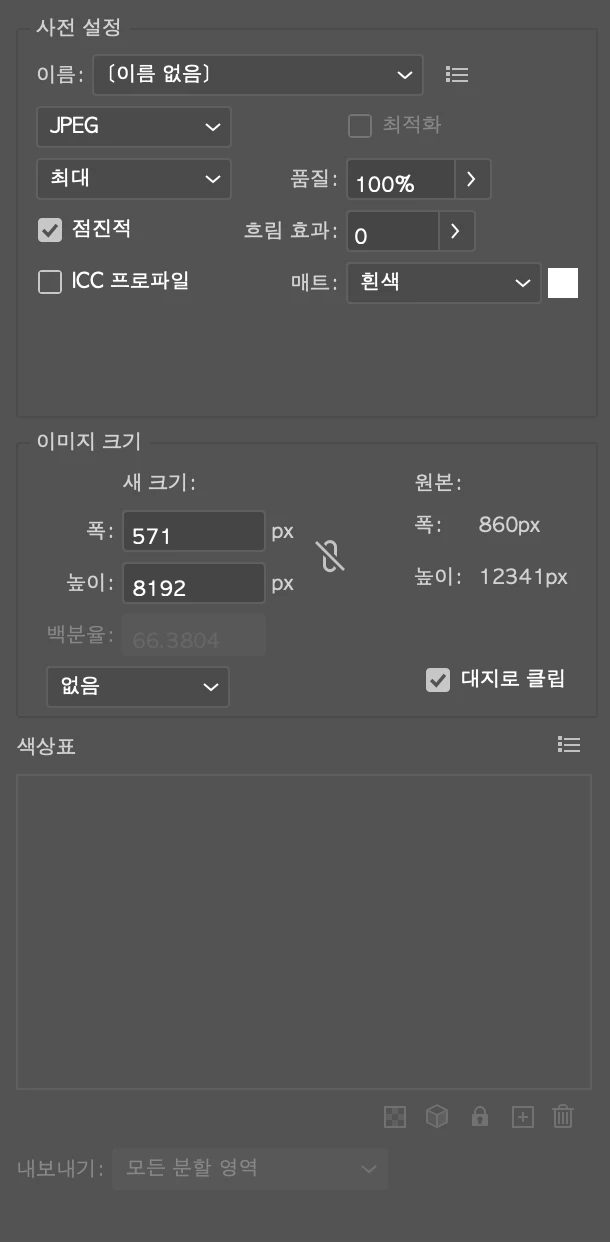Viewport: 610px width, 1242px height.
Task: Tap the white matte color swatch
Action: 563,283
